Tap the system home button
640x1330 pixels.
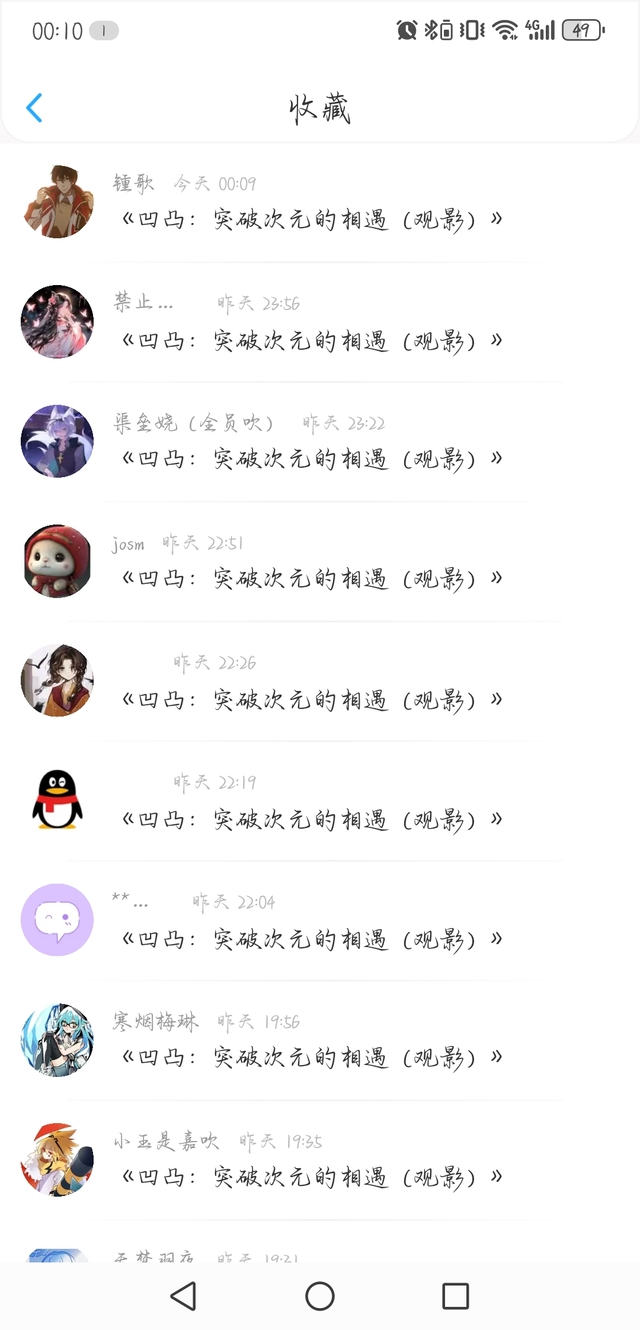(320, 1297)
